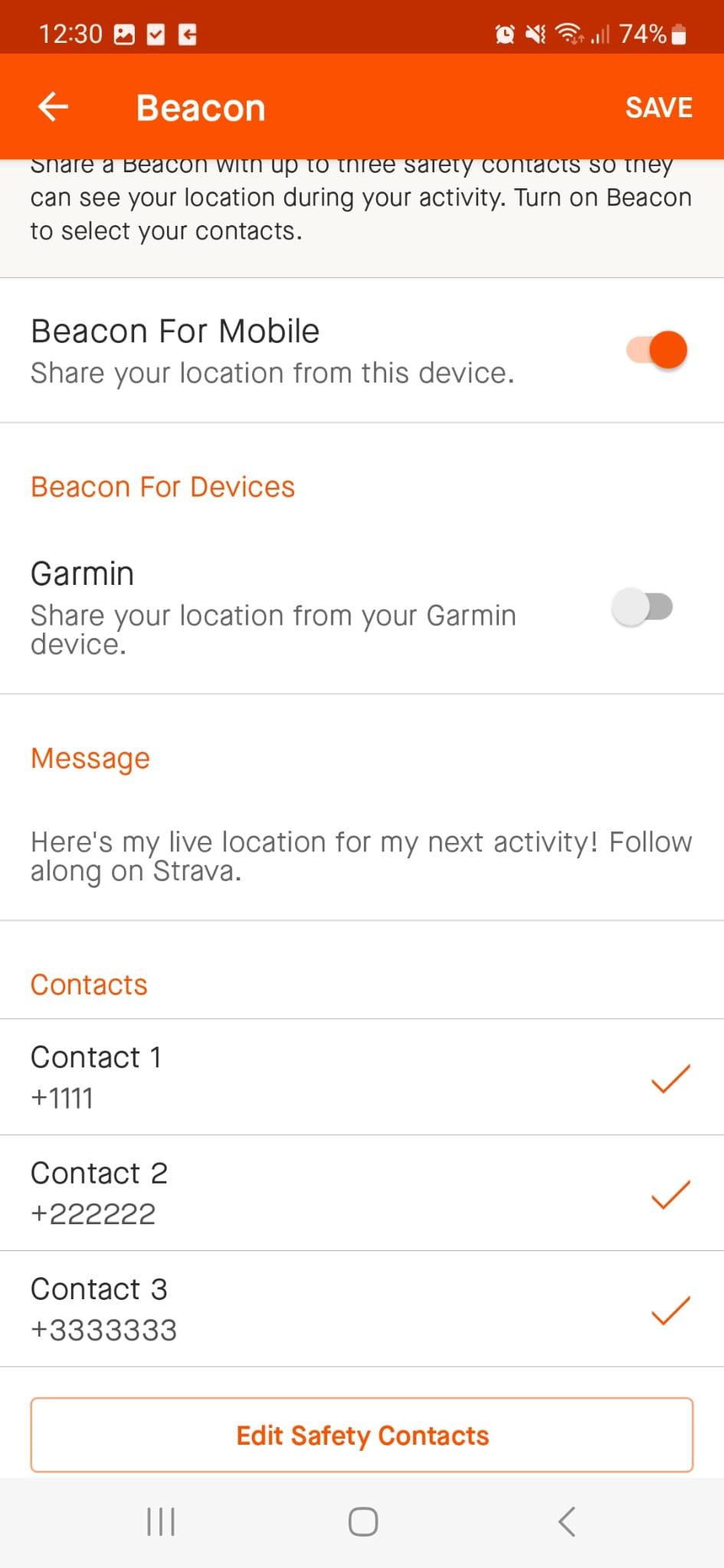The image size is (724, 1568).
Task: Turn off Beacon For Mobile switch
Action: [x=657, y=350]
